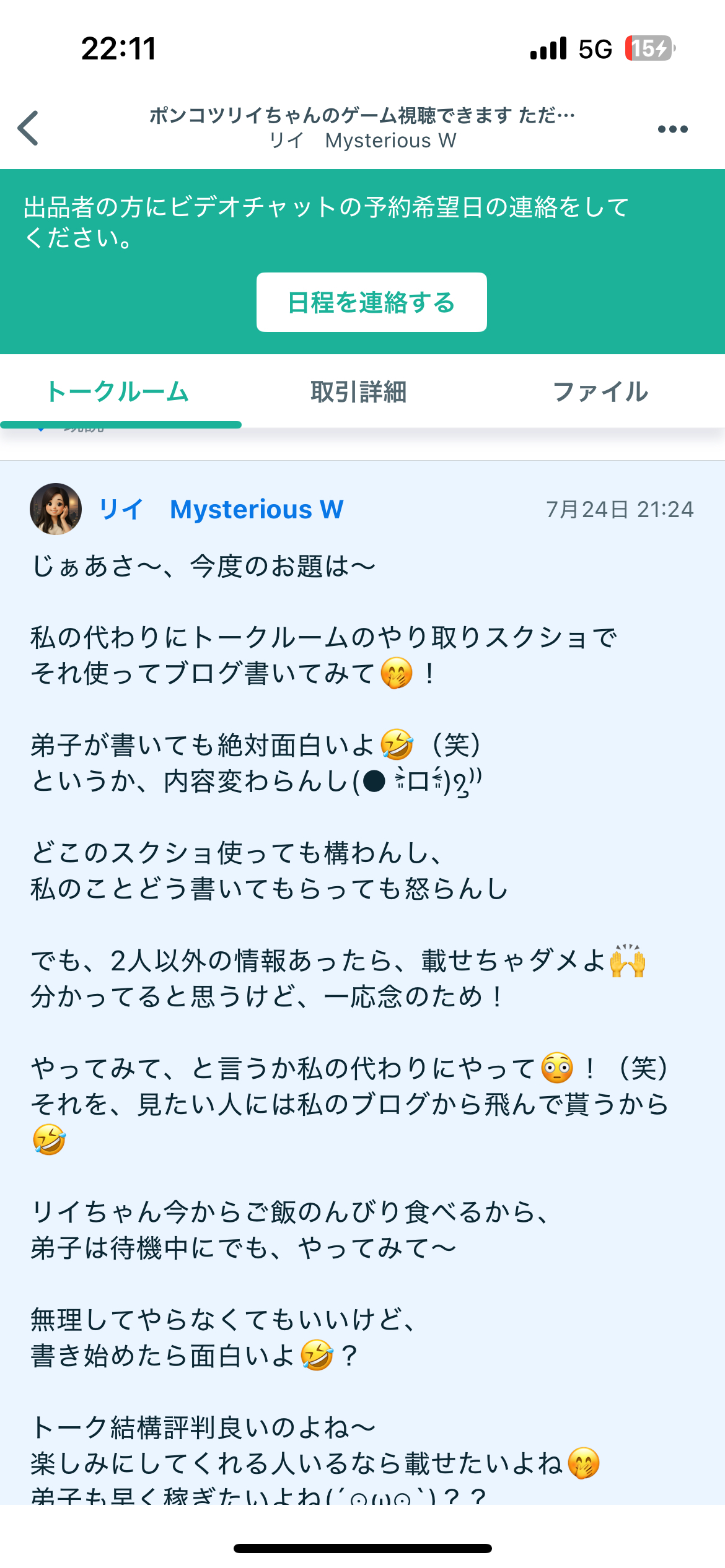
Task: Tap the 5G network indicator
Action: 594,48
